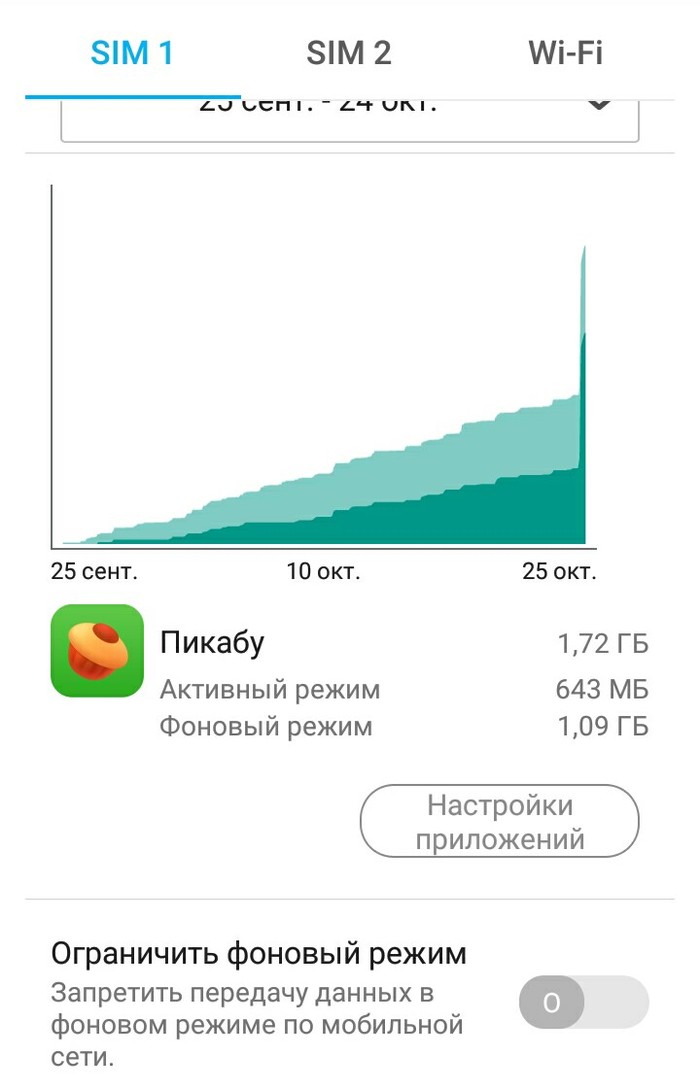Switch to the SIM 2 tab
Viewport: 700px width, 1090px height.
(348, 52)
